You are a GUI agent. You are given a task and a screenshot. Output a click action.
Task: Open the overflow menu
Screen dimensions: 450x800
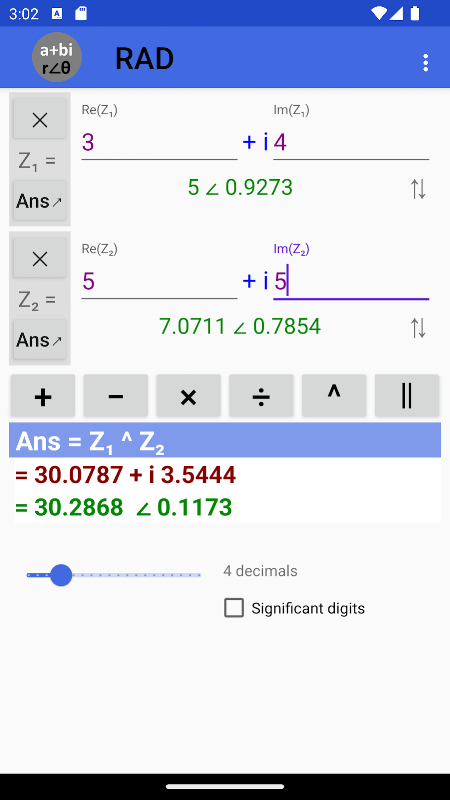(x=425, y=62)
